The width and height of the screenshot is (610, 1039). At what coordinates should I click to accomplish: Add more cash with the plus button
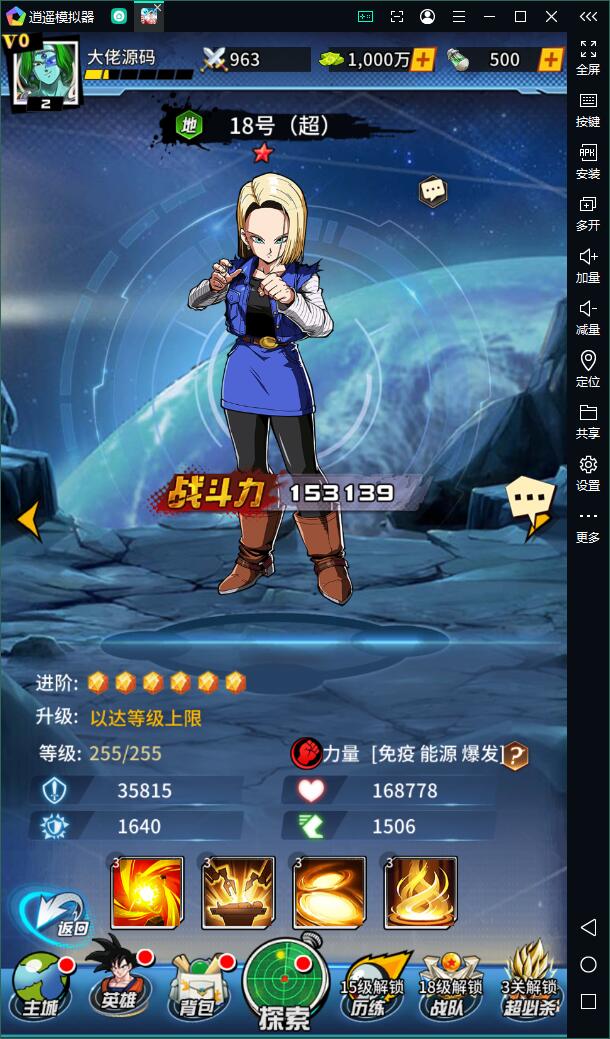point(423,59)
